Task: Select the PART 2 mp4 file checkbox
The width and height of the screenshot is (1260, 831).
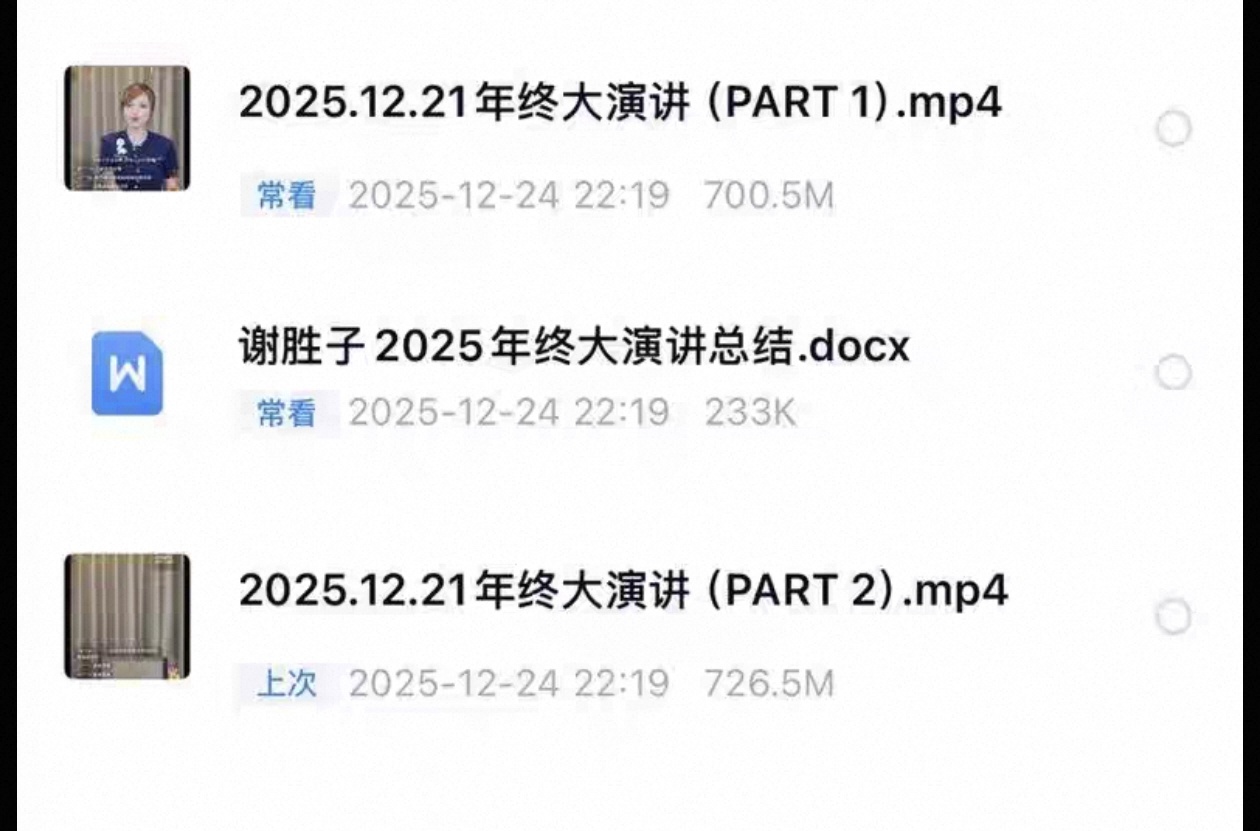Action: point(1173,617)
